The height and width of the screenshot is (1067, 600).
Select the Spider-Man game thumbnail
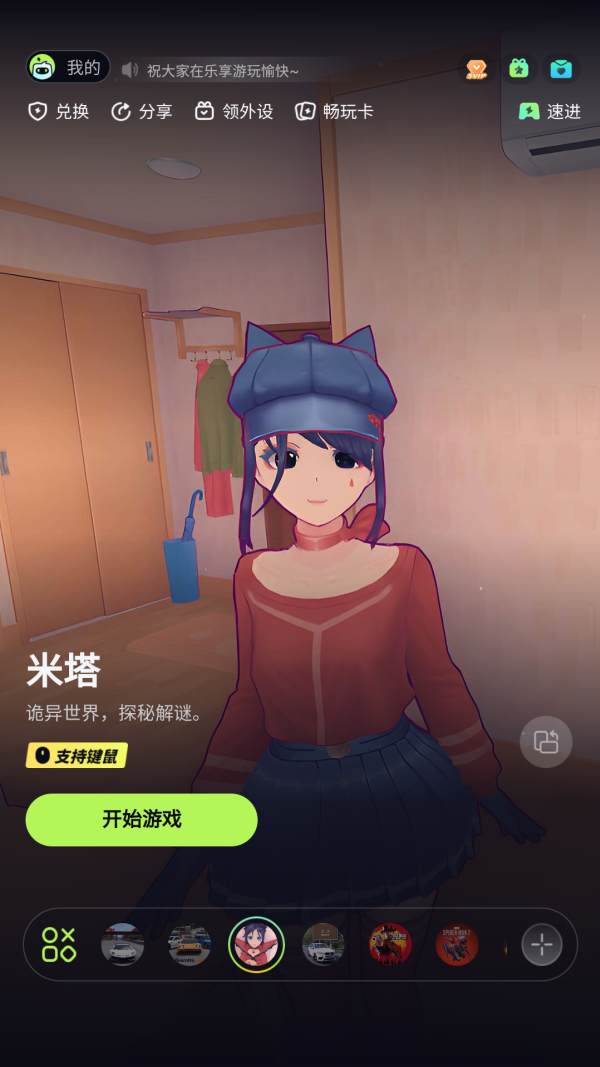[x=457, y=944]
